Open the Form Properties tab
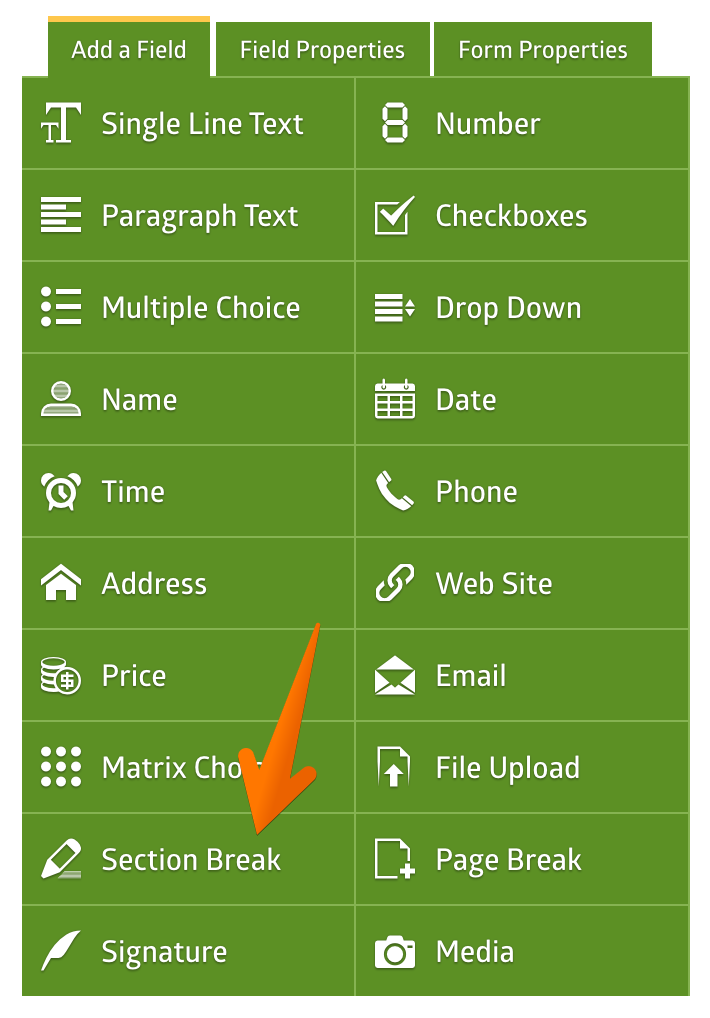 [542, 50]
